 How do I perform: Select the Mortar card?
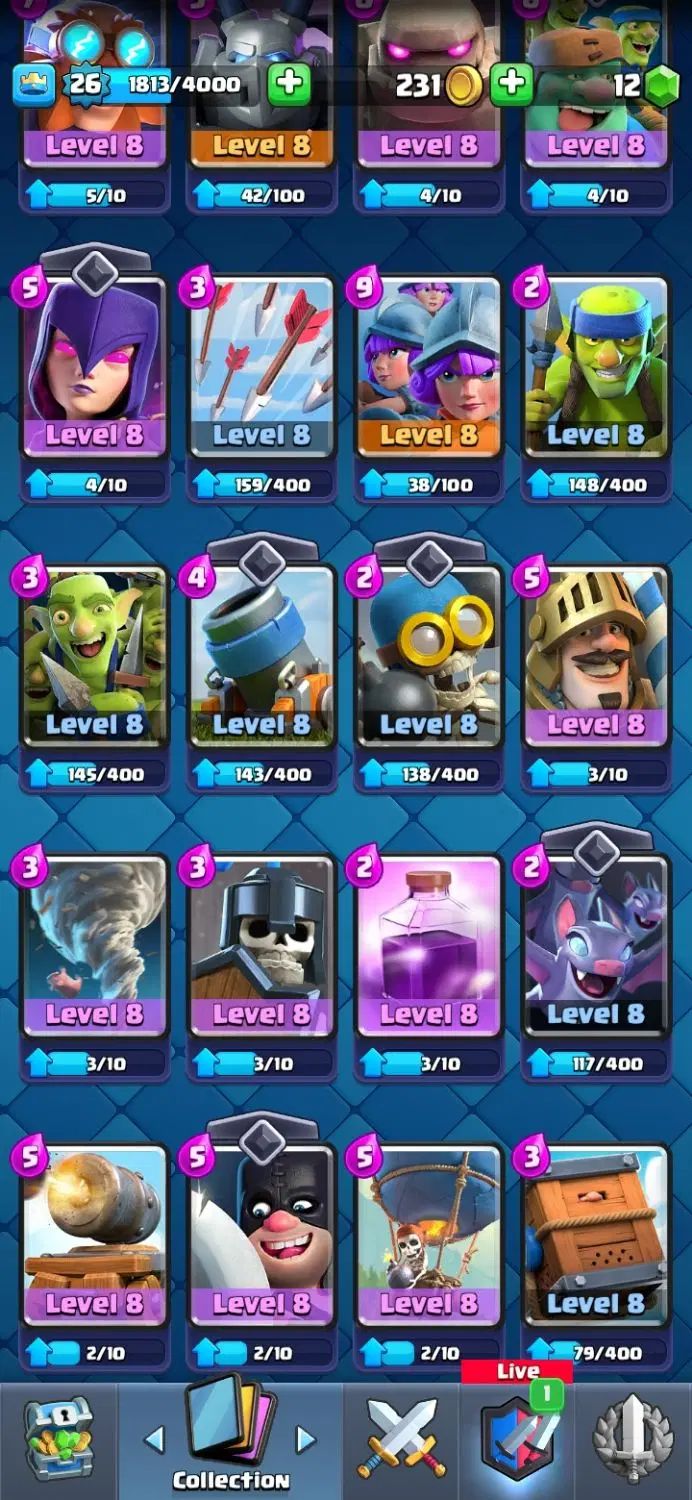261,655
